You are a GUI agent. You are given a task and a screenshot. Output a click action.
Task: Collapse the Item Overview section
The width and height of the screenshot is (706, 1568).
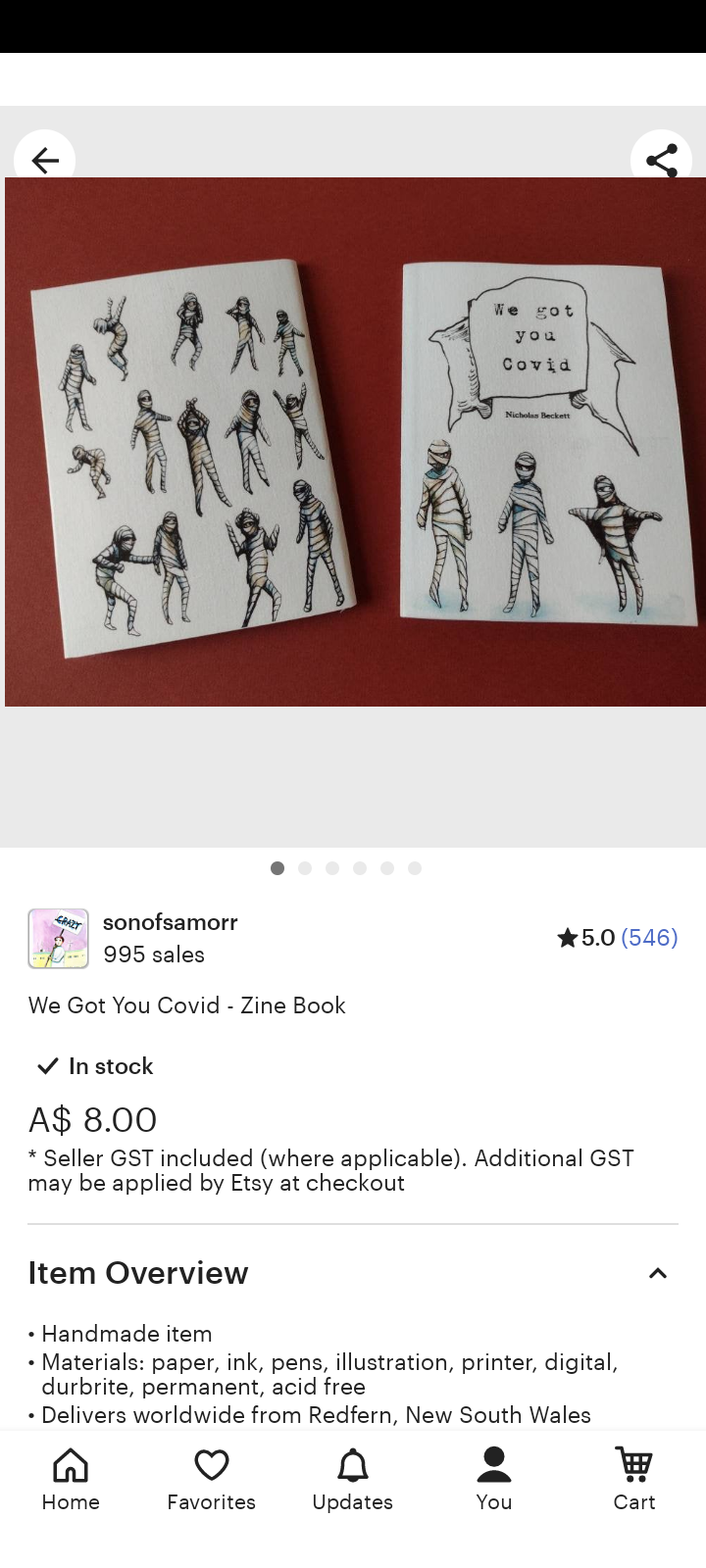point(657,1273)
